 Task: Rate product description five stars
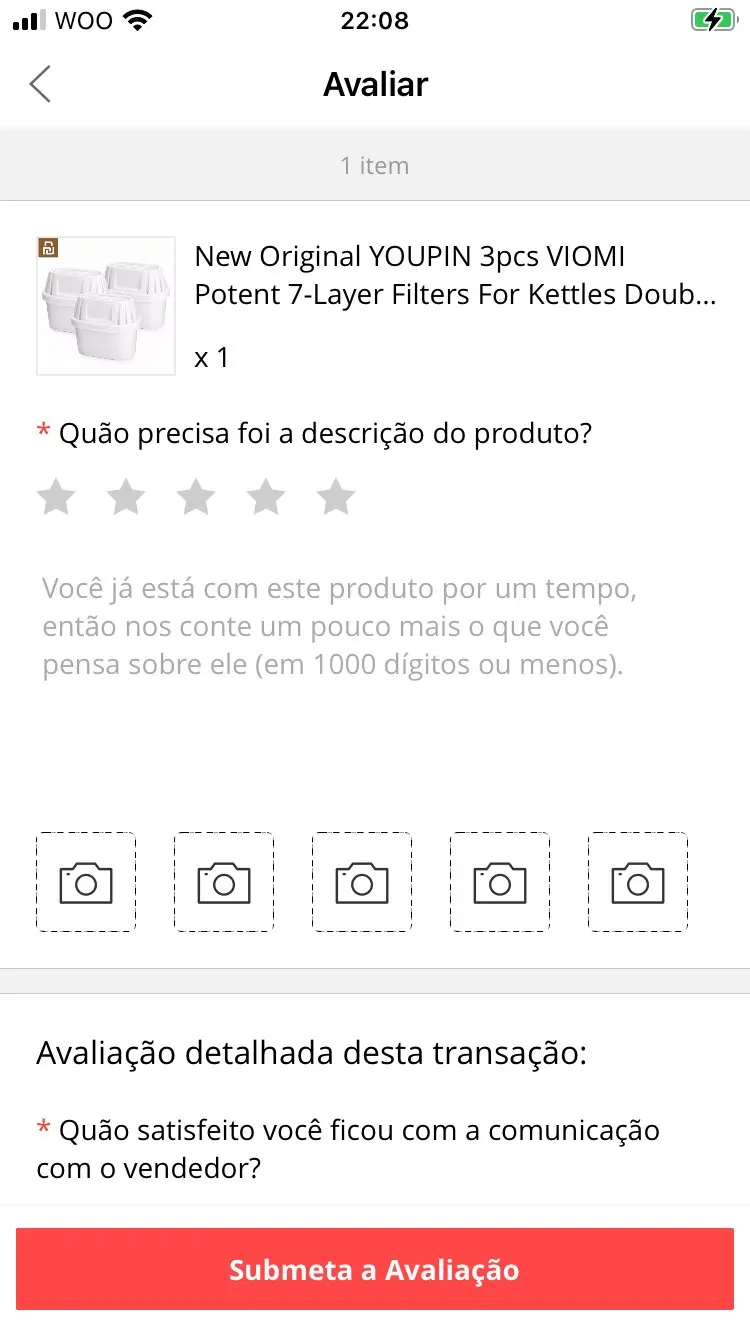coord(336,497)
